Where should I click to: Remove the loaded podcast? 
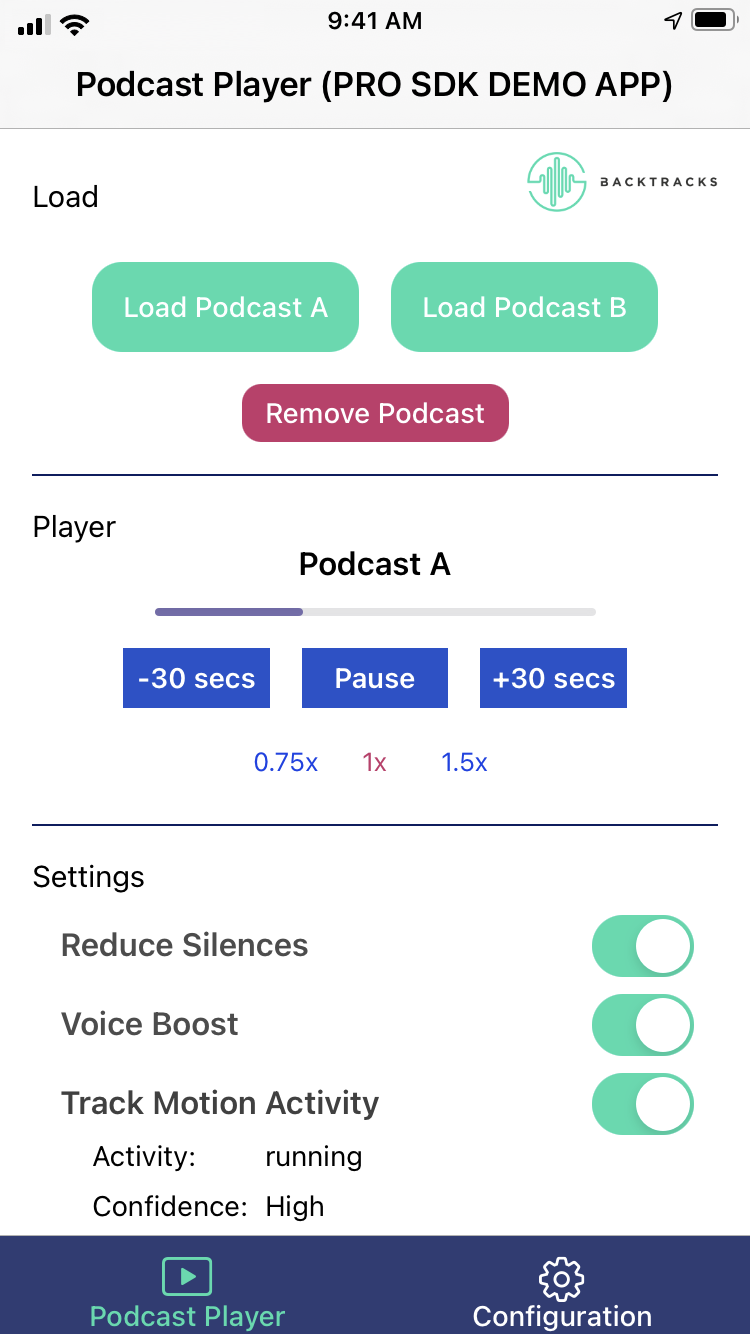coord(375,414)
